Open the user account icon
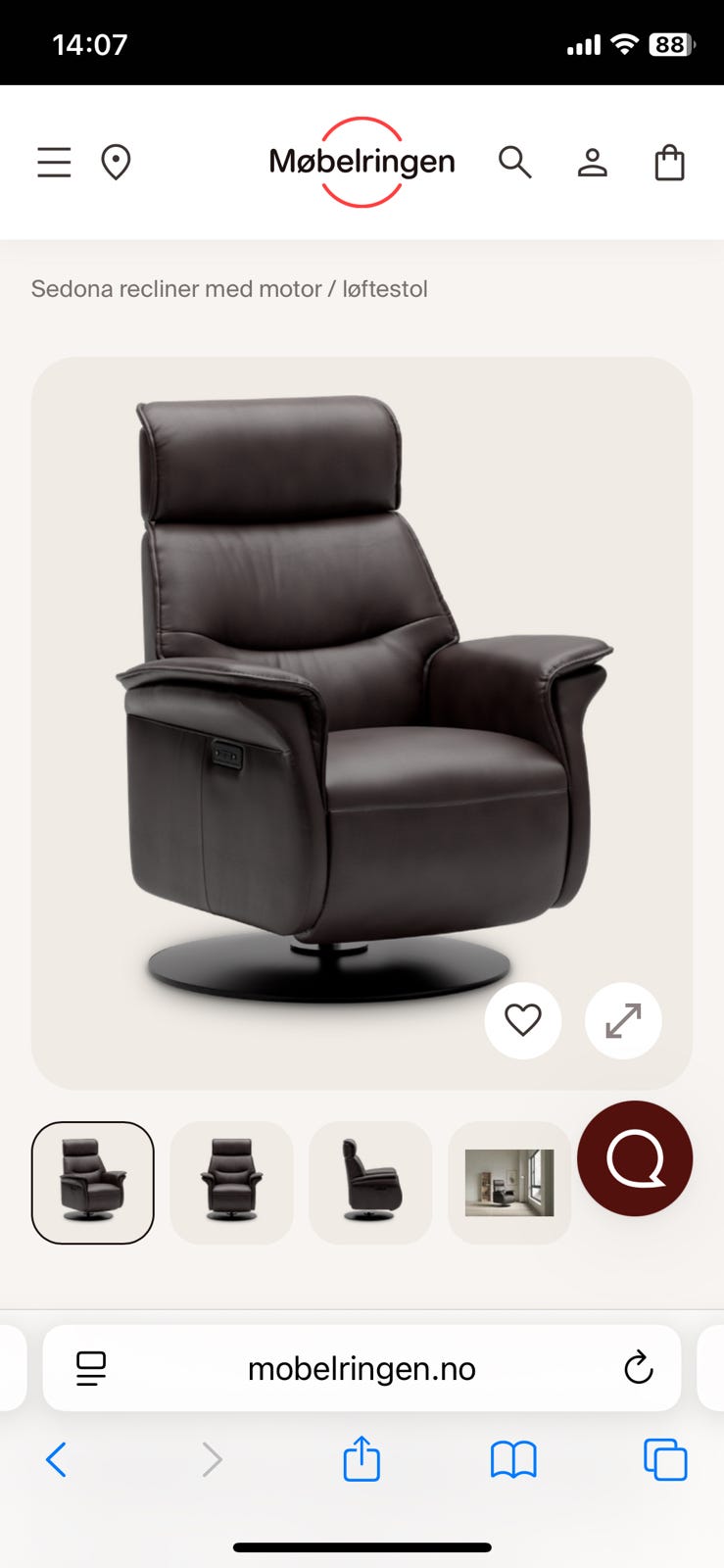Image resolution: width=724 pixels, height=1568 pixels. click(592, 163)
